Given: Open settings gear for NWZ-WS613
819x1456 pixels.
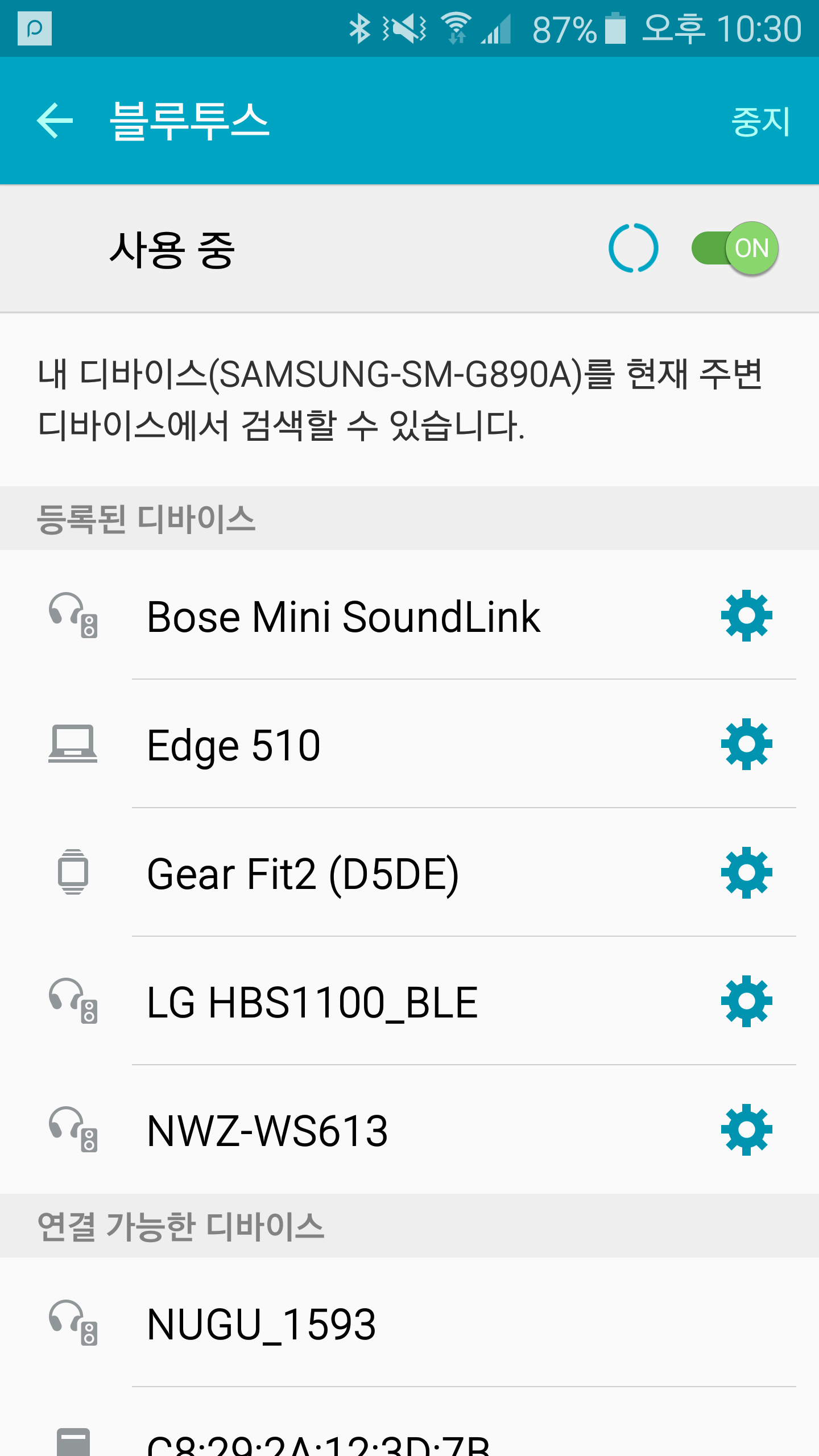Looking at the screenshot, I should 746,1129.
